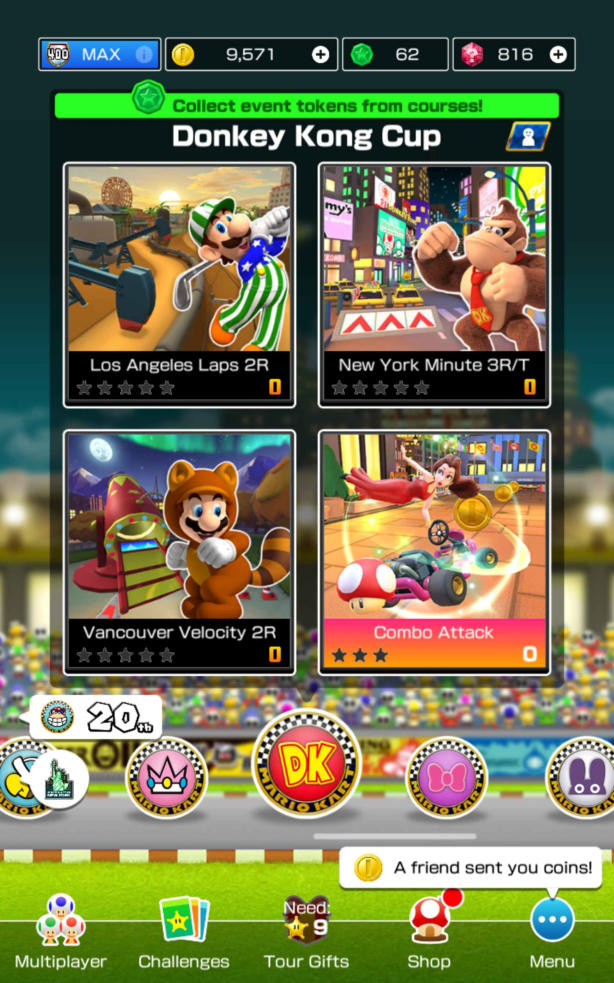Open Multiplayer mode
This screenshot has height=983, width=614.
point(60,932)
